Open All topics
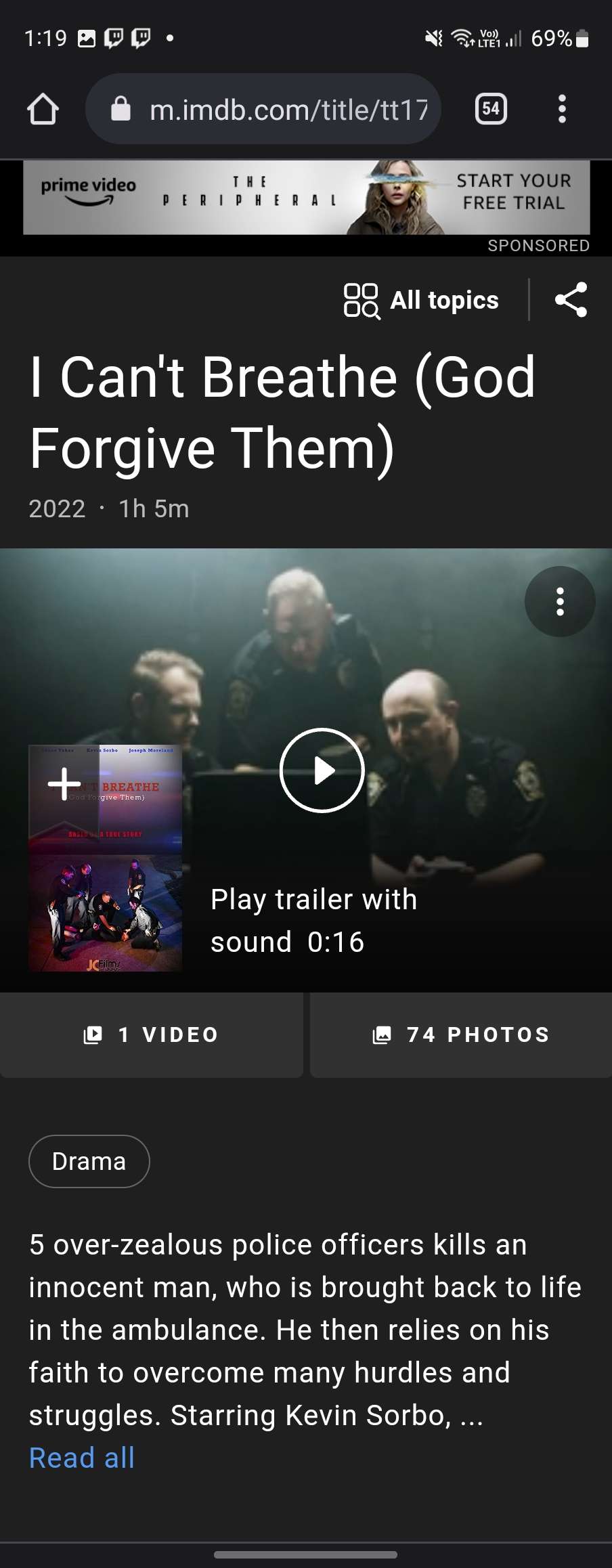Screen dimensions: 612x1568 click(x=421, y=300)
